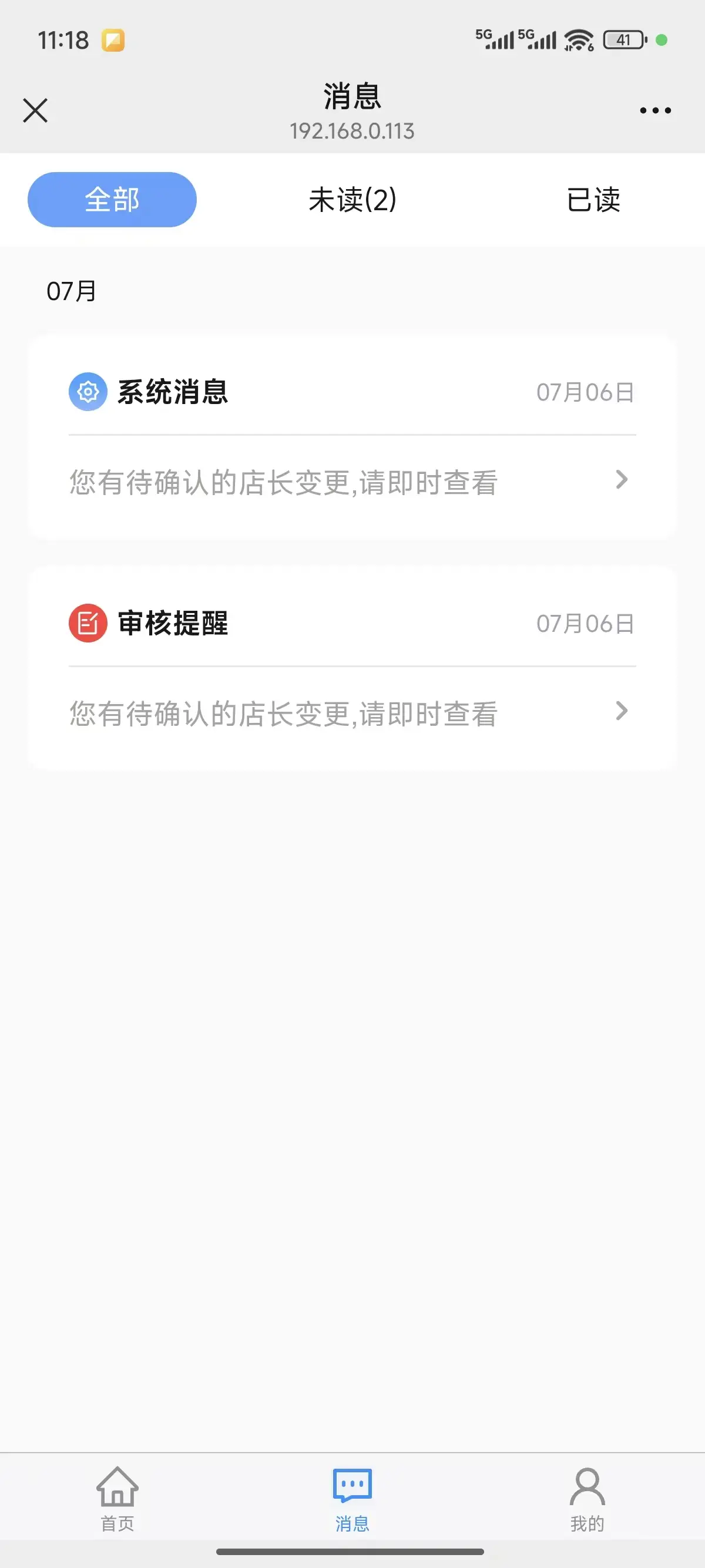Viewport: 705px width, 1568px height.
Task: Close the 消息 page with the X
Action: [35, 110]
